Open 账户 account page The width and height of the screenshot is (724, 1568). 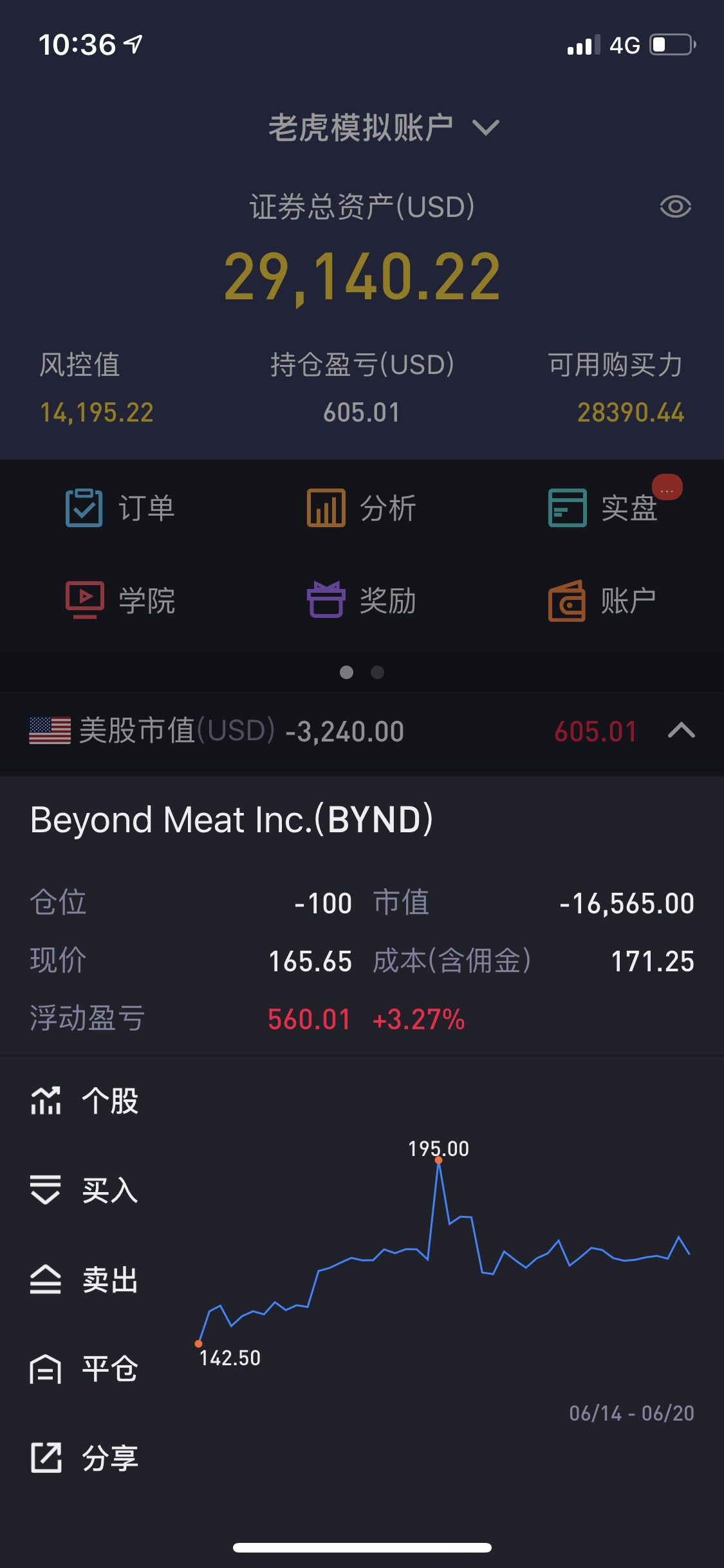pos(603,600)
